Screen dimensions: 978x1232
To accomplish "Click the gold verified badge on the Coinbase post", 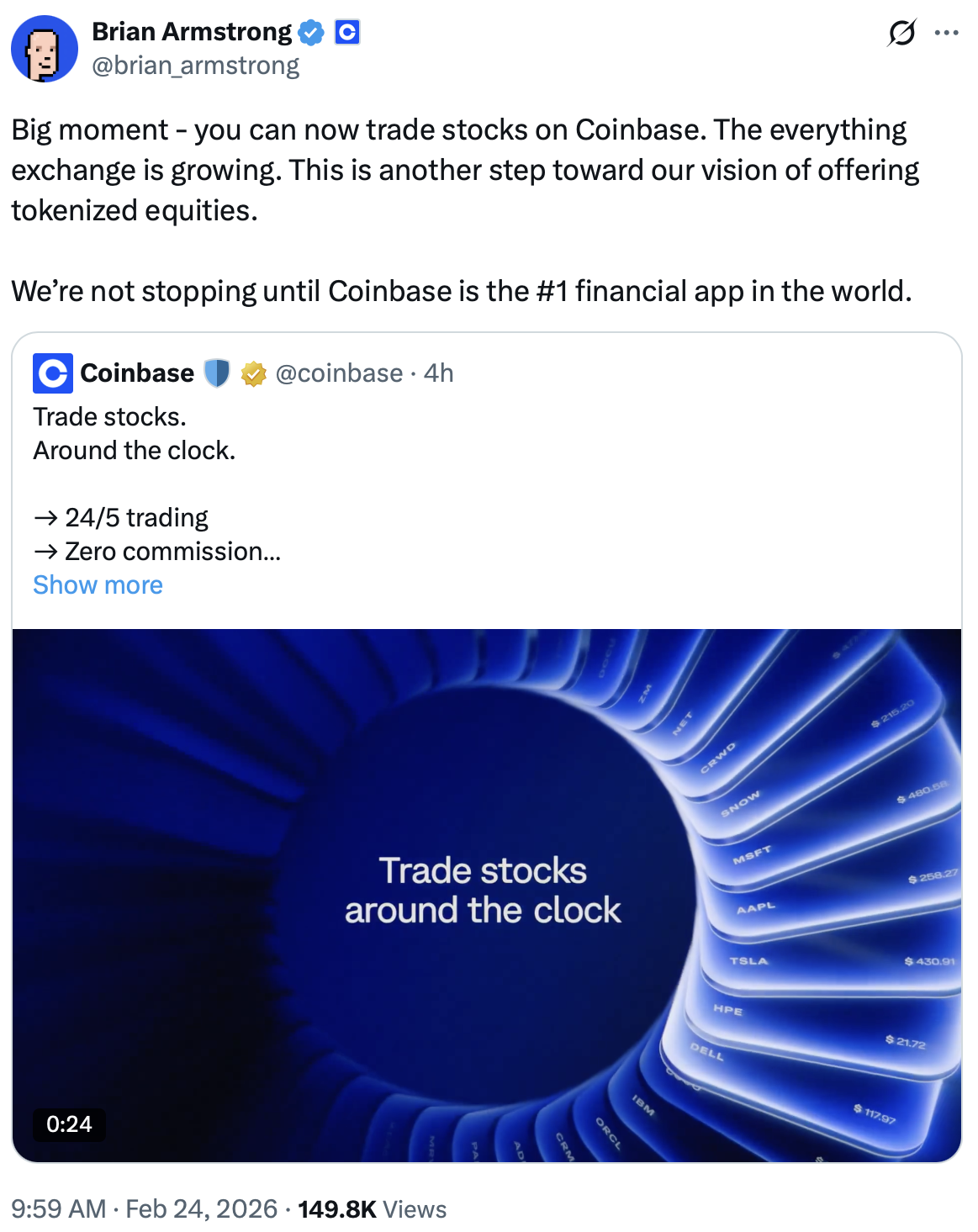I will tap(251, 373).
